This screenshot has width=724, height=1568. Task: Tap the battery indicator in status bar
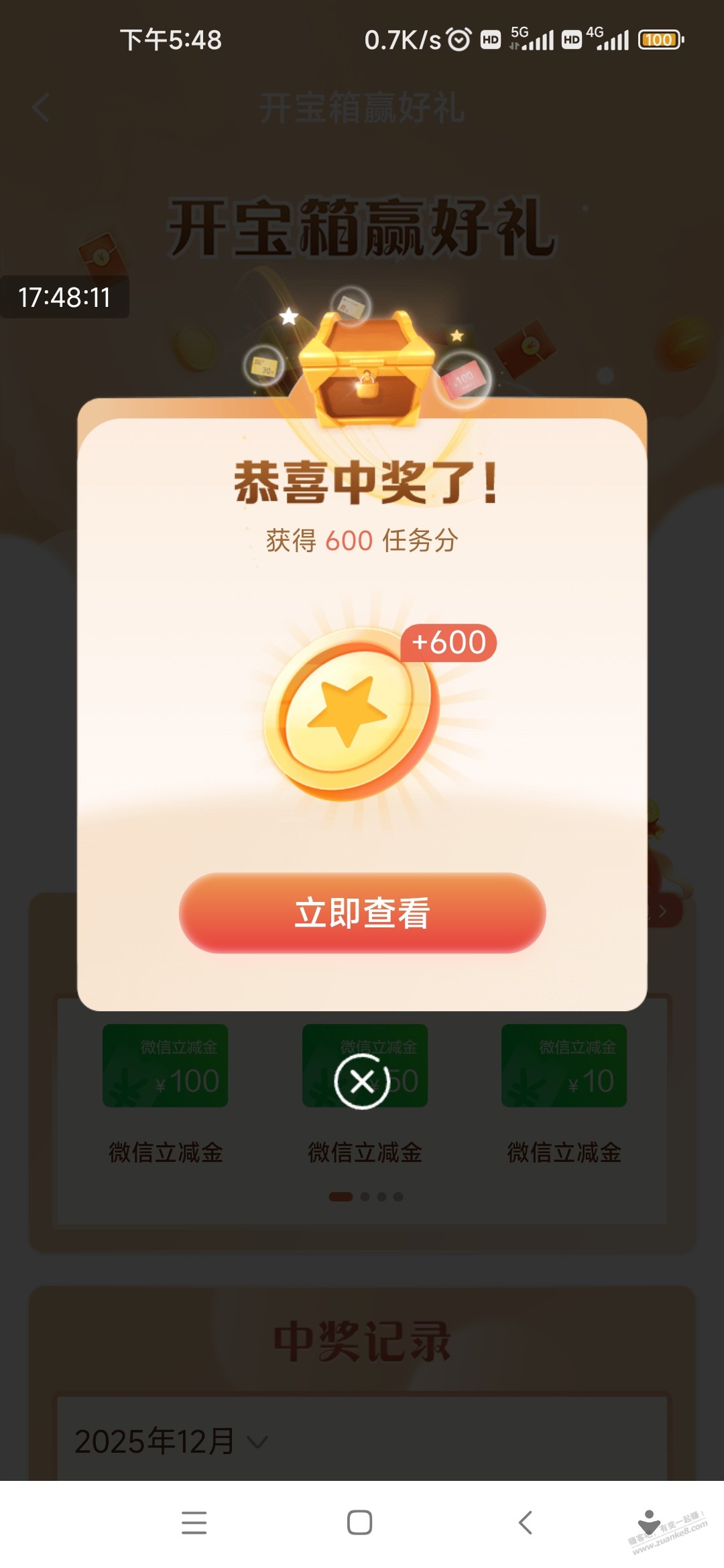[660, 40]
